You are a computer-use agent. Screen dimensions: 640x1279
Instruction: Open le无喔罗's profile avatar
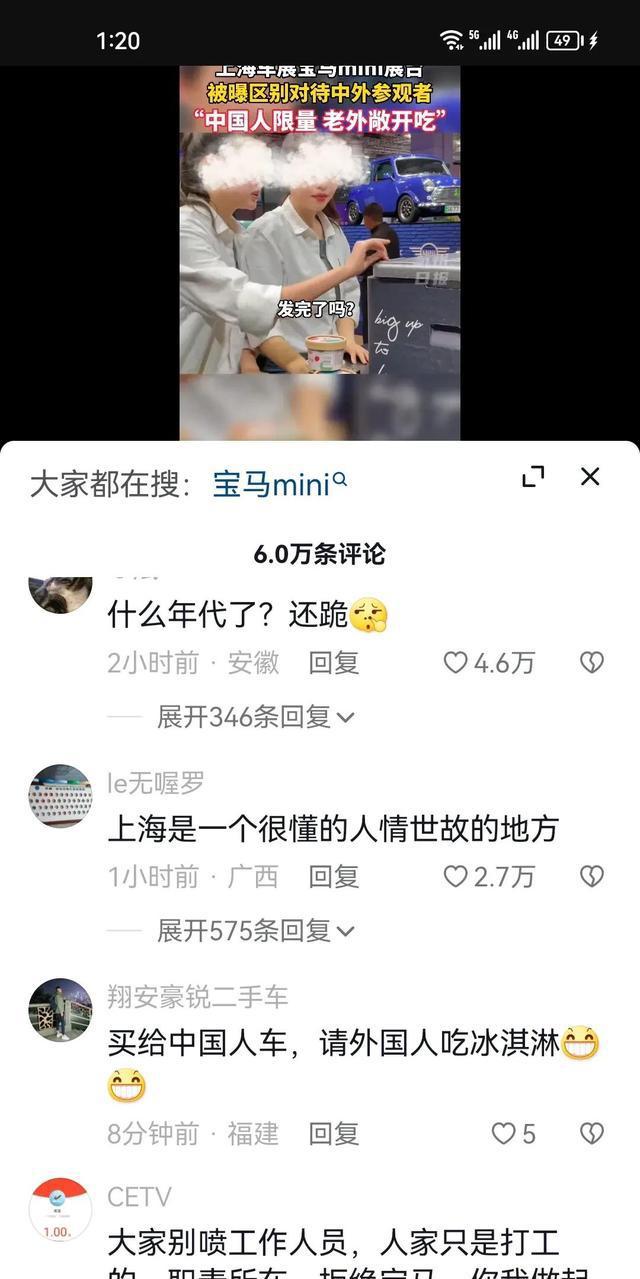(x=60, y=796)
